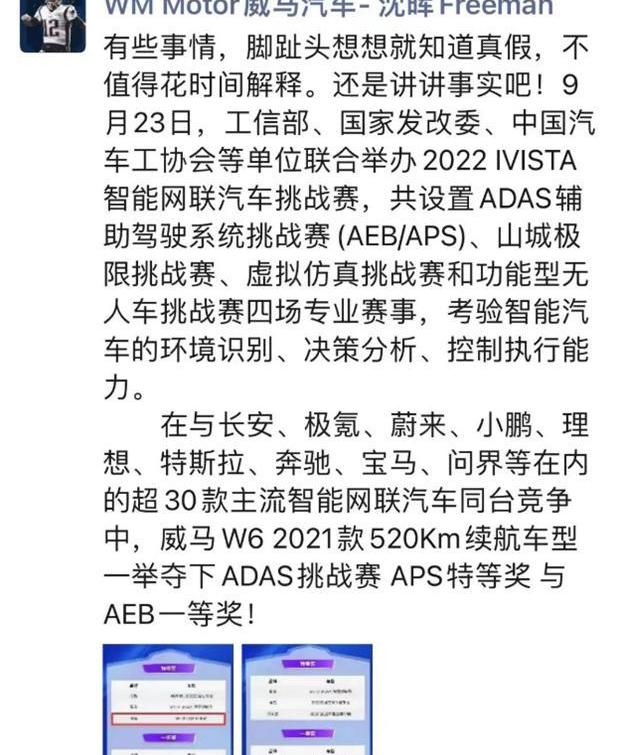Open the WM Motor 沈晖 Freeman profile name
621x755 pixels.
[328, 8]
